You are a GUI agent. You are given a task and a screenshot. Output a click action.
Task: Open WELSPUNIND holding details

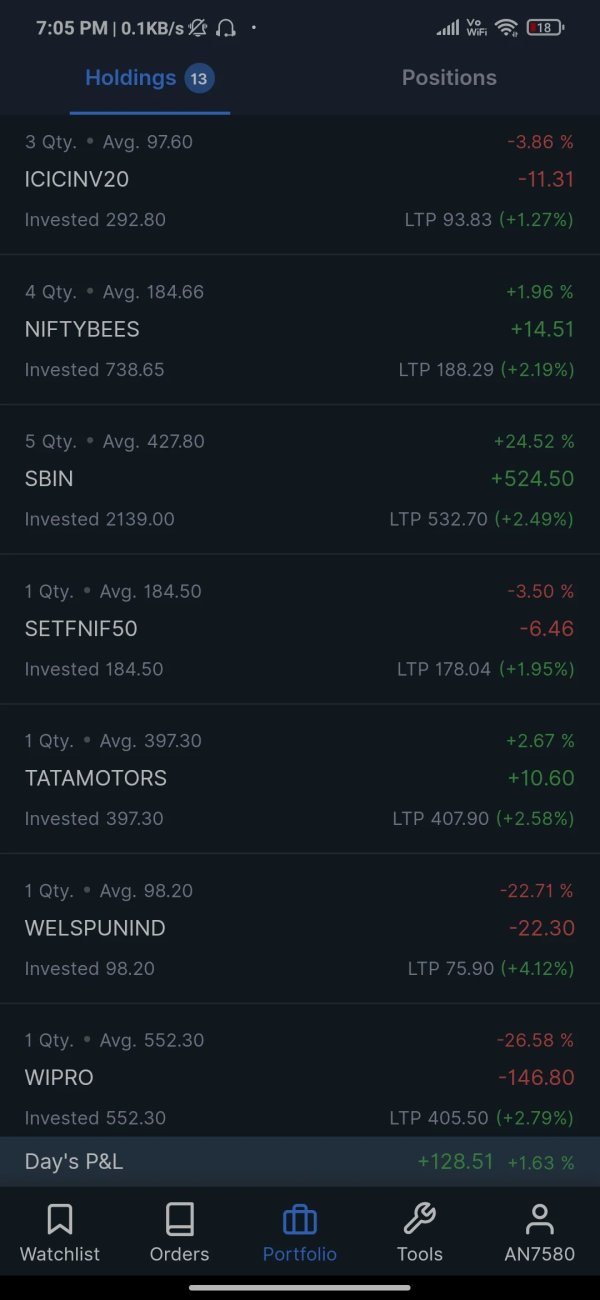point(300,929)
